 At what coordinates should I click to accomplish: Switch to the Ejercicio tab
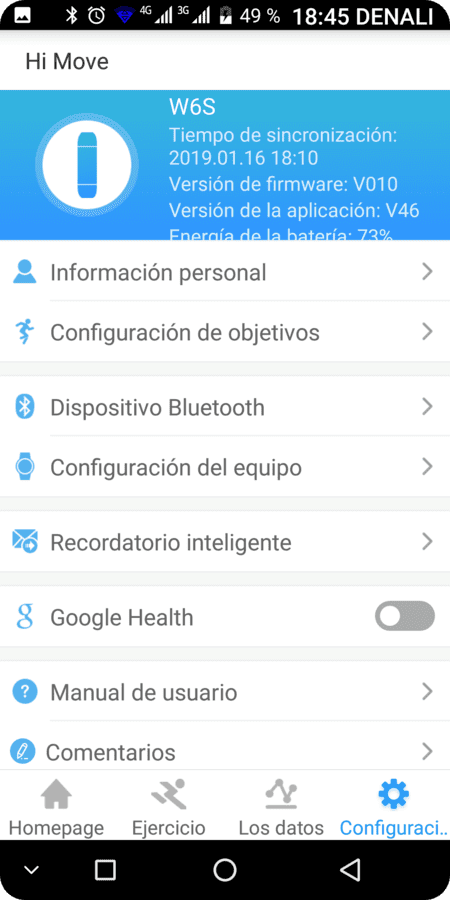pyautogui.click(x=169, y=806)
